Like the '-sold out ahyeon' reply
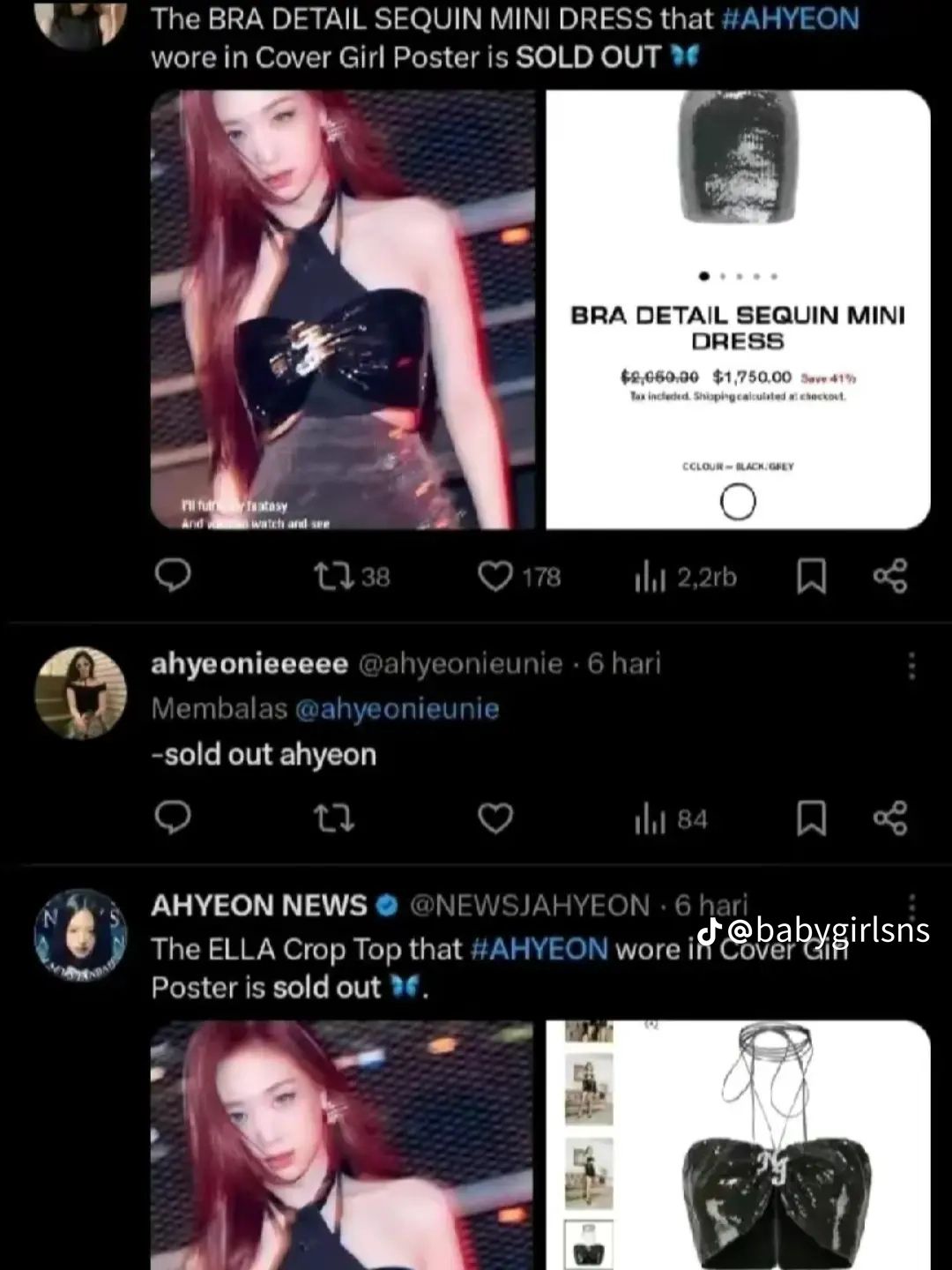952x1270 pixels. pyautogui.click(x=495, y=819)
